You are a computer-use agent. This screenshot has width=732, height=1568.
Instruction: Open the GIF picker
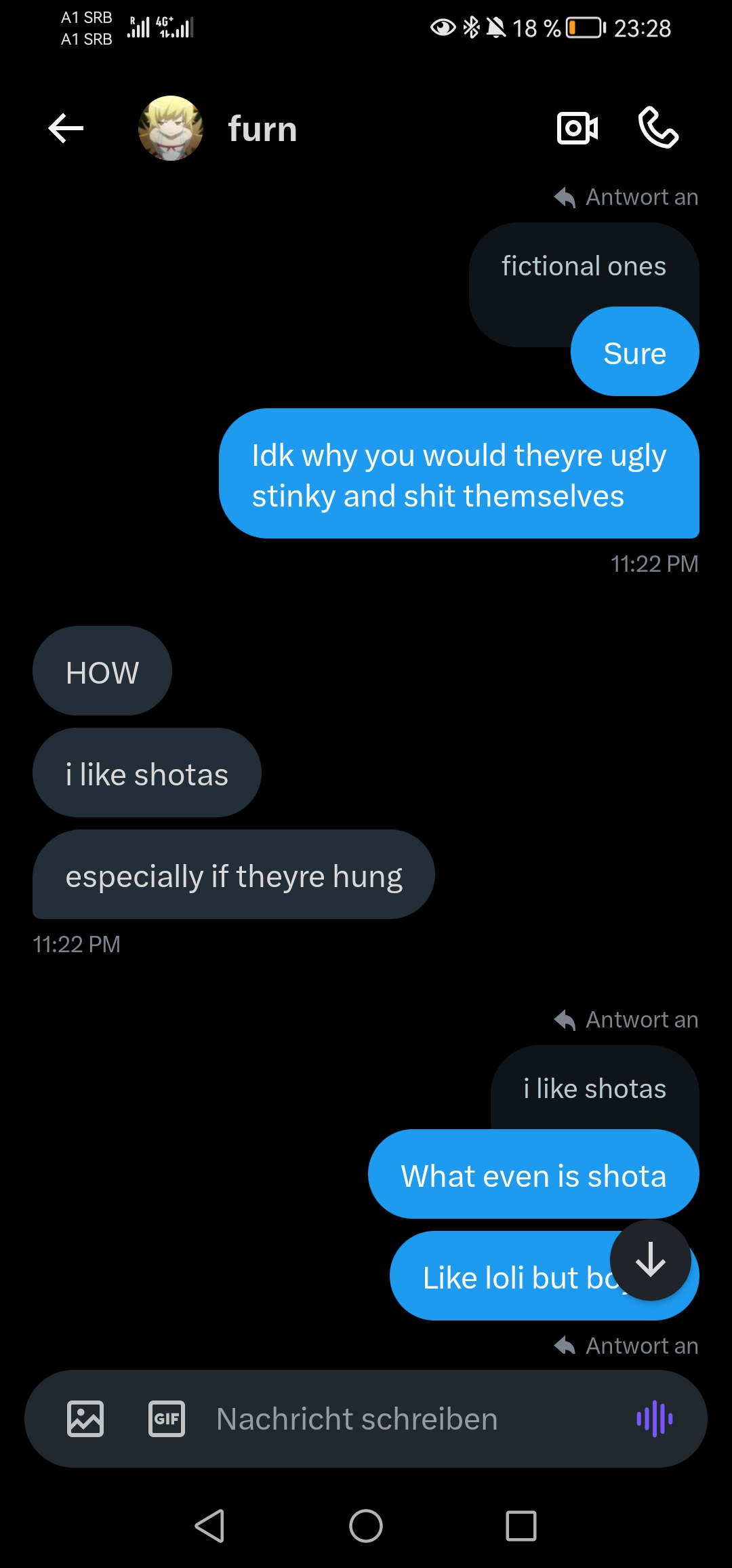pos(167,1419)
